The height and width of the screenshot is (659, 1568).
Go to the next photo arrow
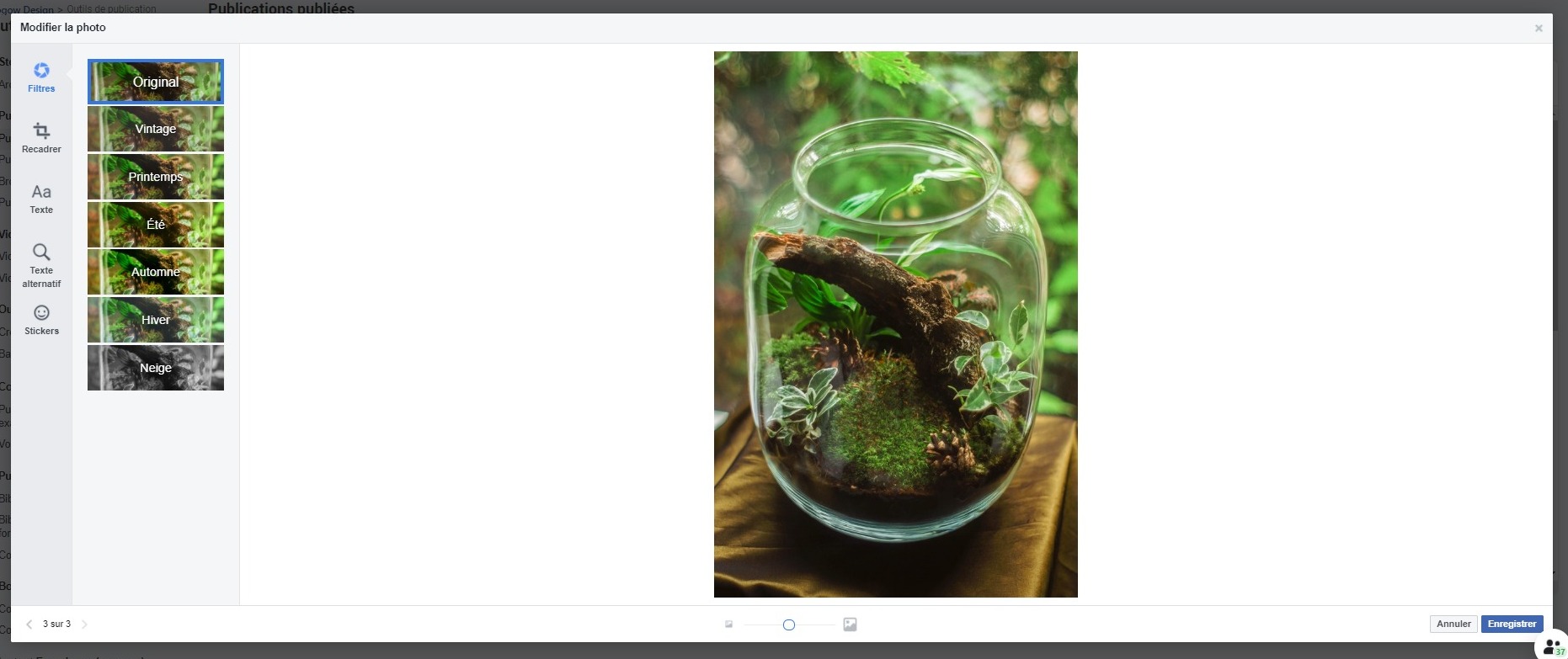84,624
